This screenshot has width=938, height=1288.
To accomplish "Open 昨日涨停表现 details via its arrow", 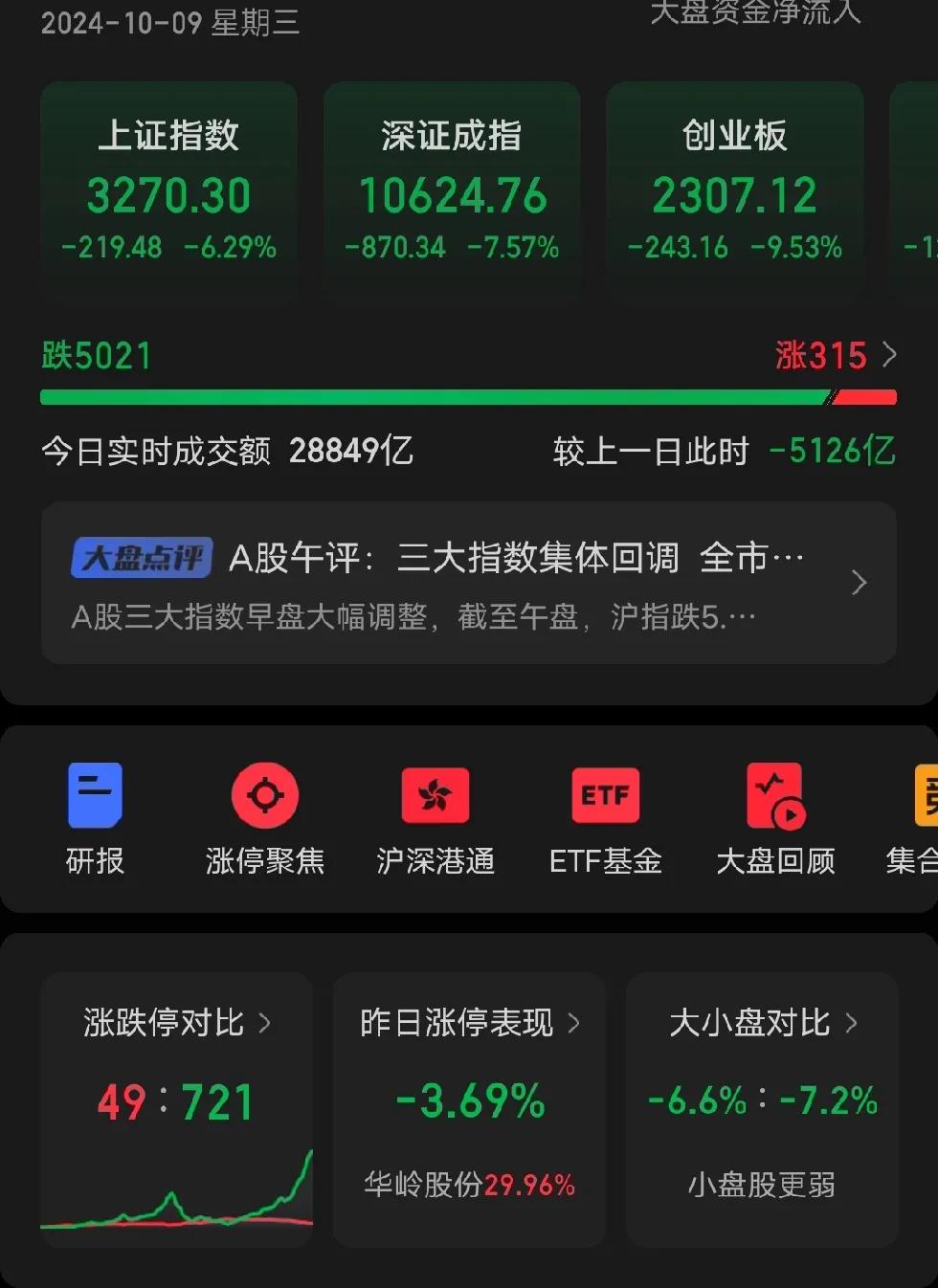I will click(574, 1023).
